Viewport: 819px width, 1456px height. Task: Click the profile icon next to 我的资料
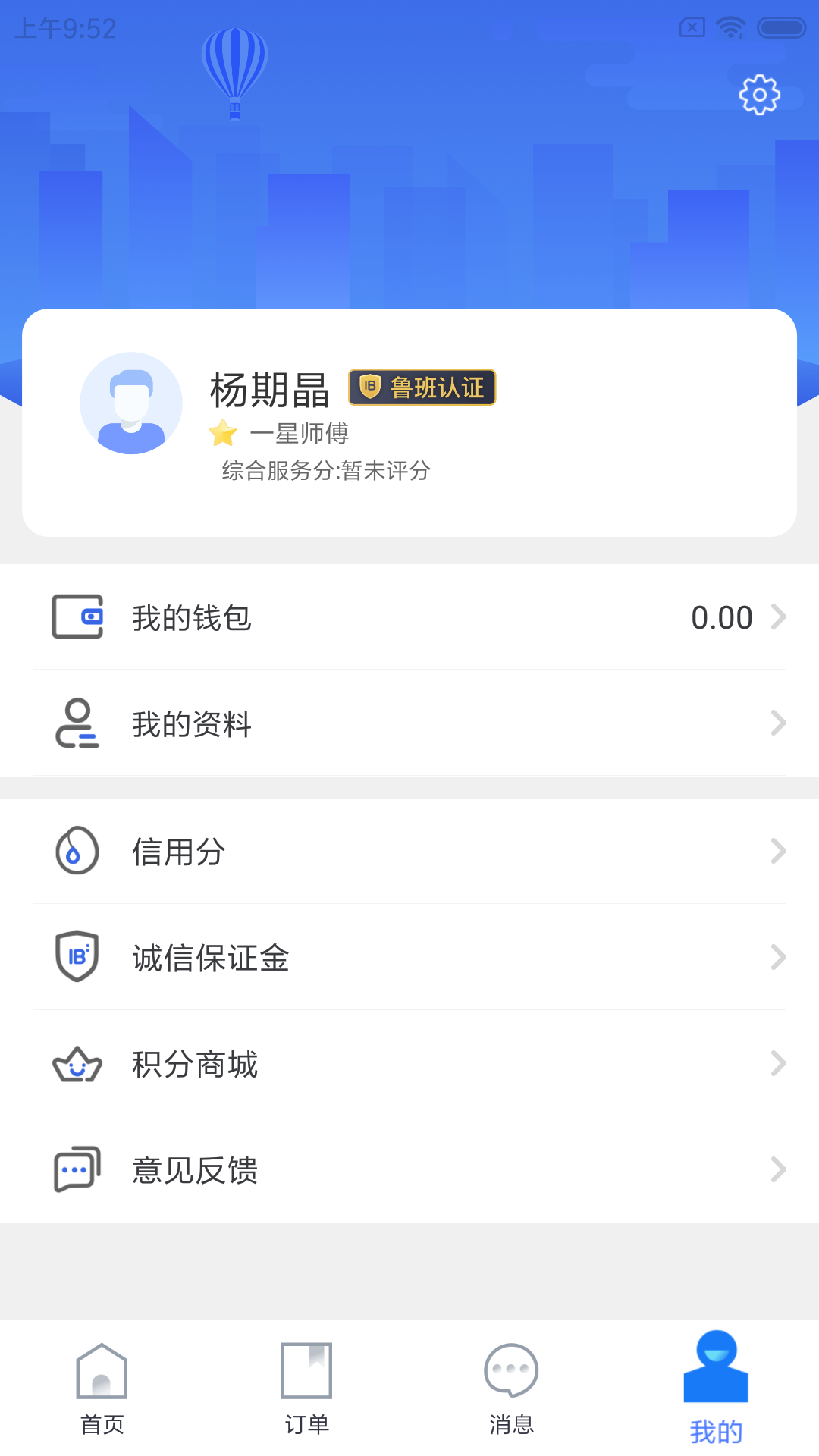(x=77, y=723)
